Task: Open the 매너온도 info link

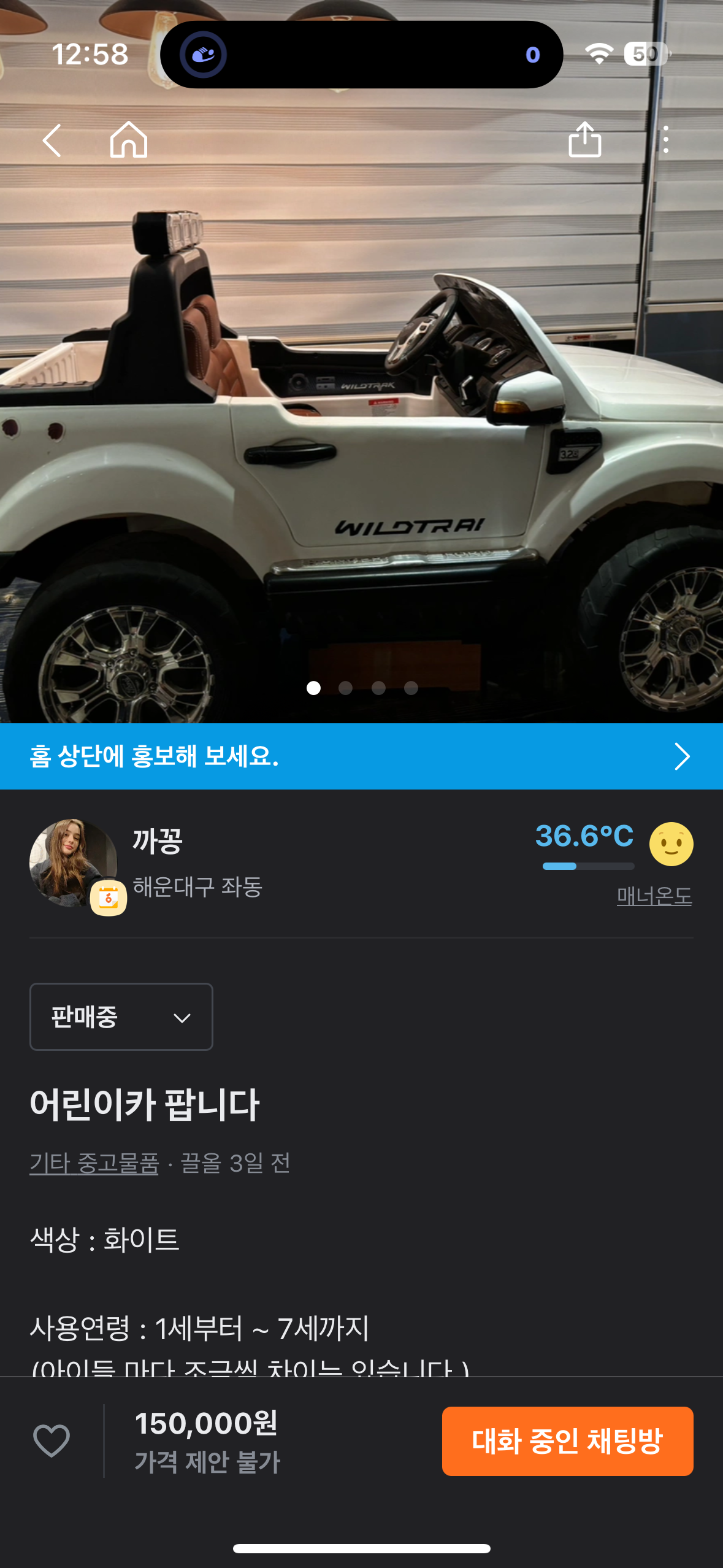Action: click(x=654, y=896)
